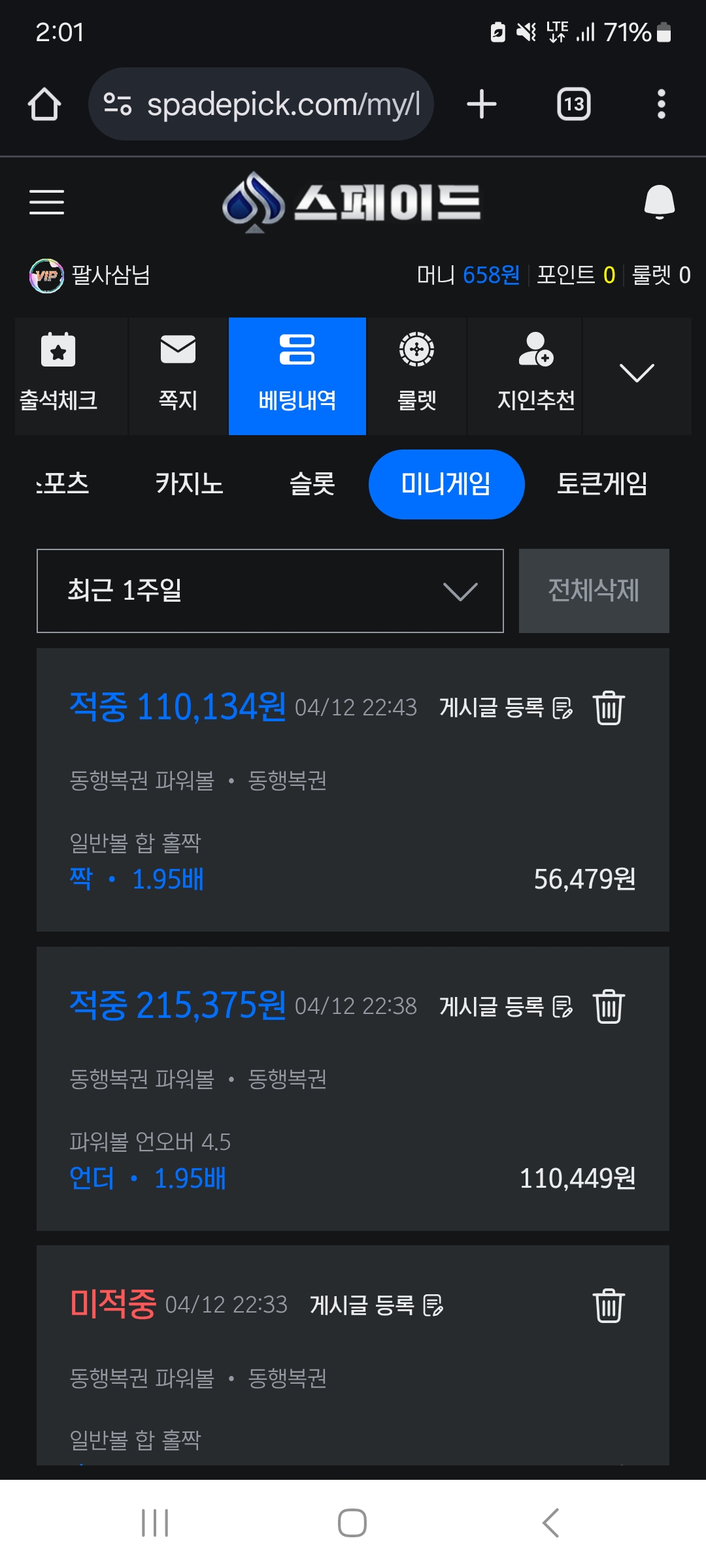Delete the 110,134원 winning bet record

[609, 708]
